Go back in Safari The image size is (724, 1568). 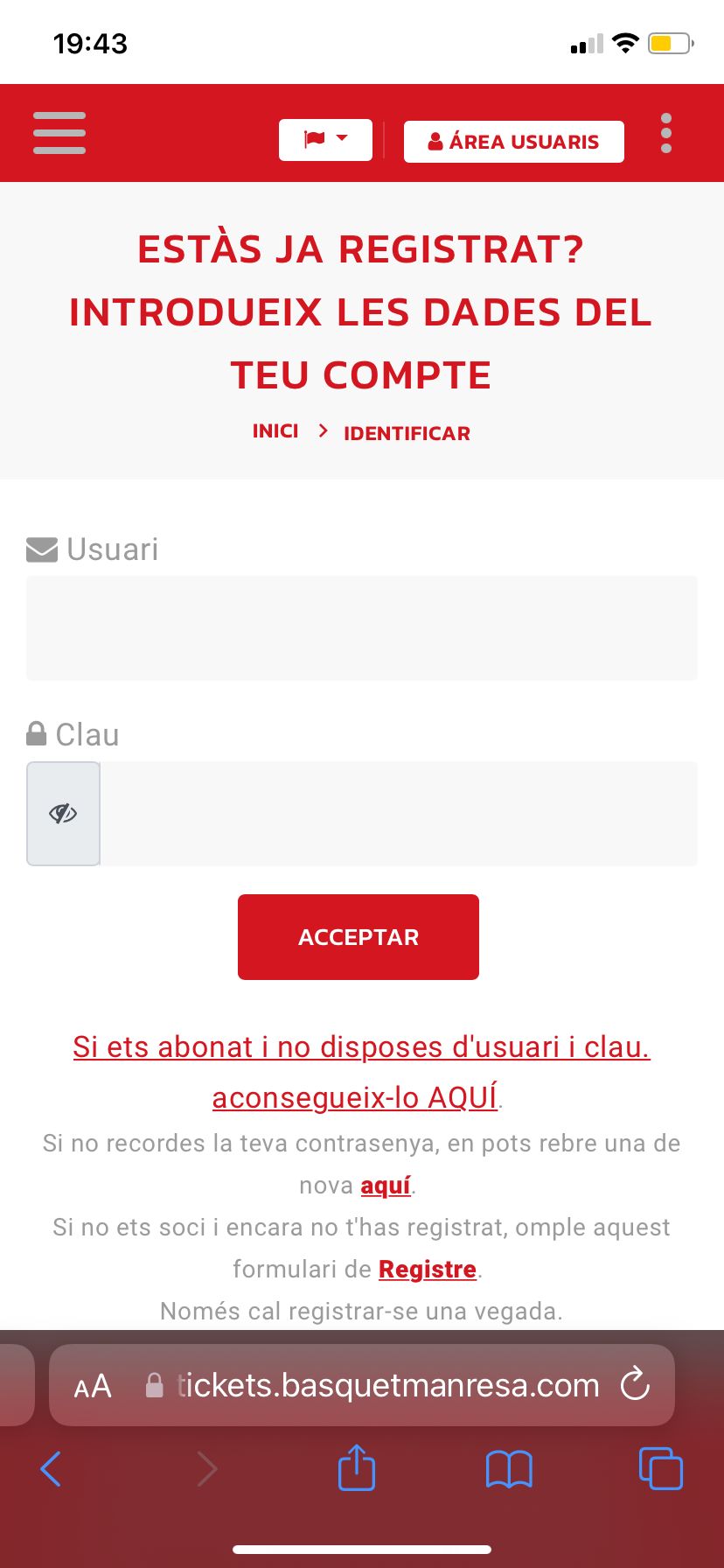point(51,1468)
